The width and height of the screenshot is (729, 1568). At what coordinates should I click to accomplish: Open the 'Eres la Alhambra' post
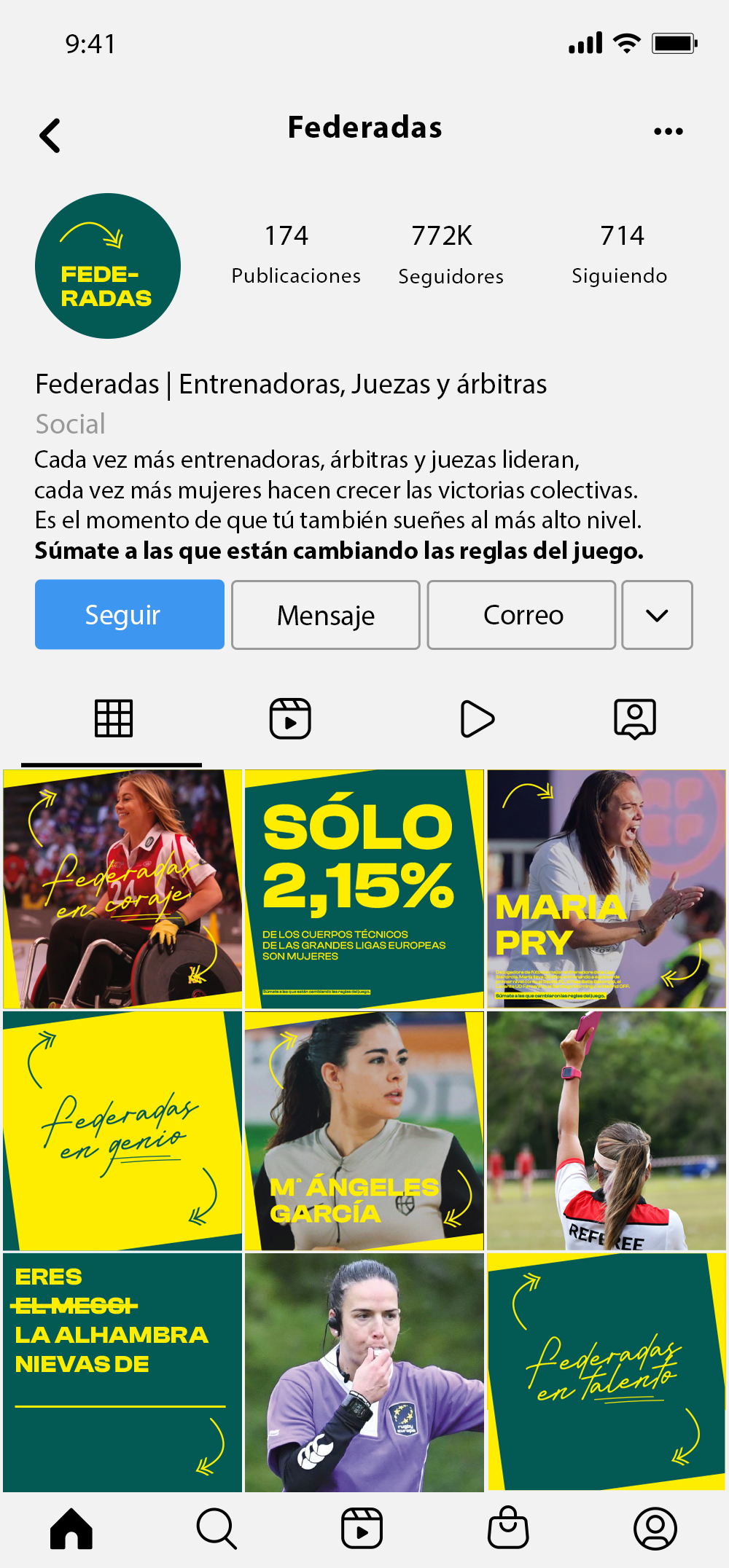pyautogui.click(x=122, y=1373)
